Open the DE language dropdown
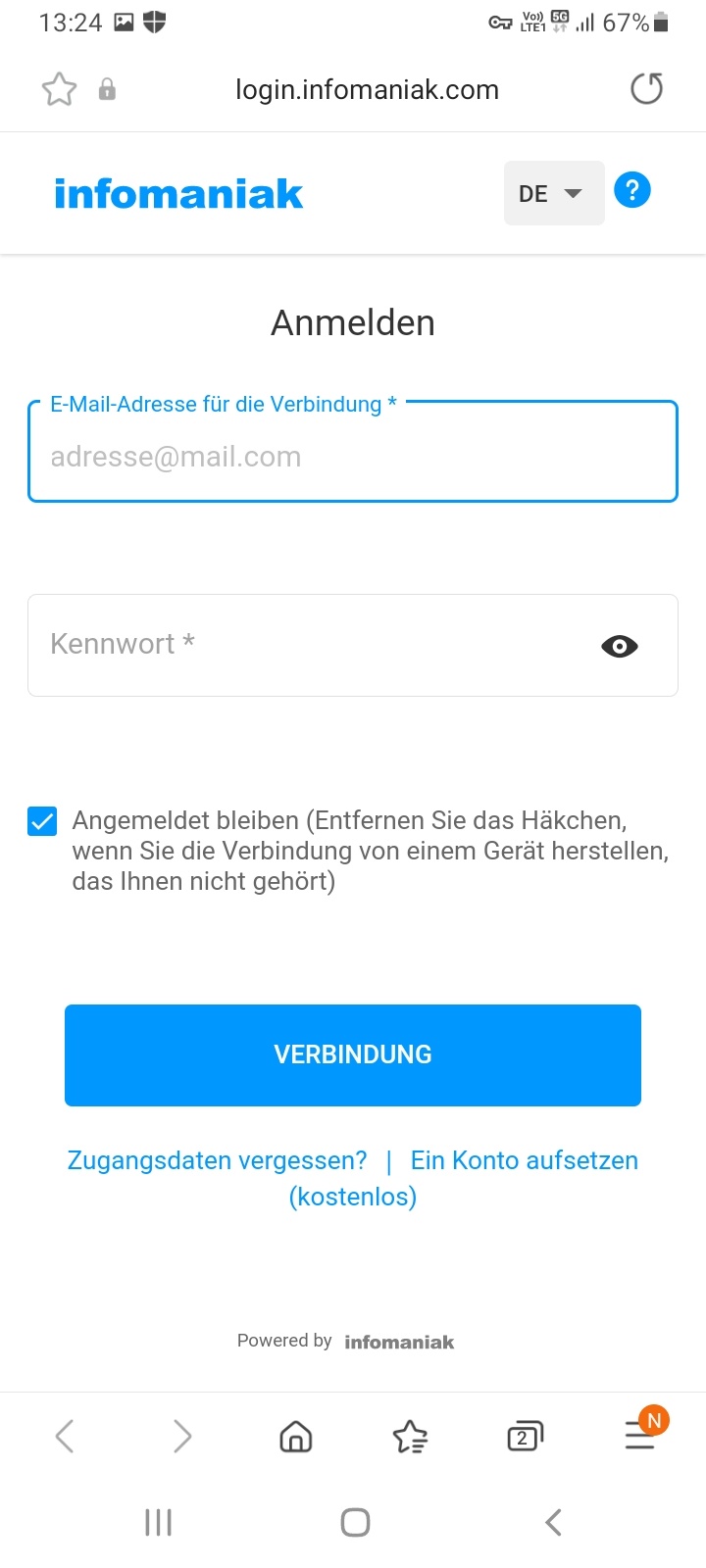 pyautogui.click(x=553, y=193)
